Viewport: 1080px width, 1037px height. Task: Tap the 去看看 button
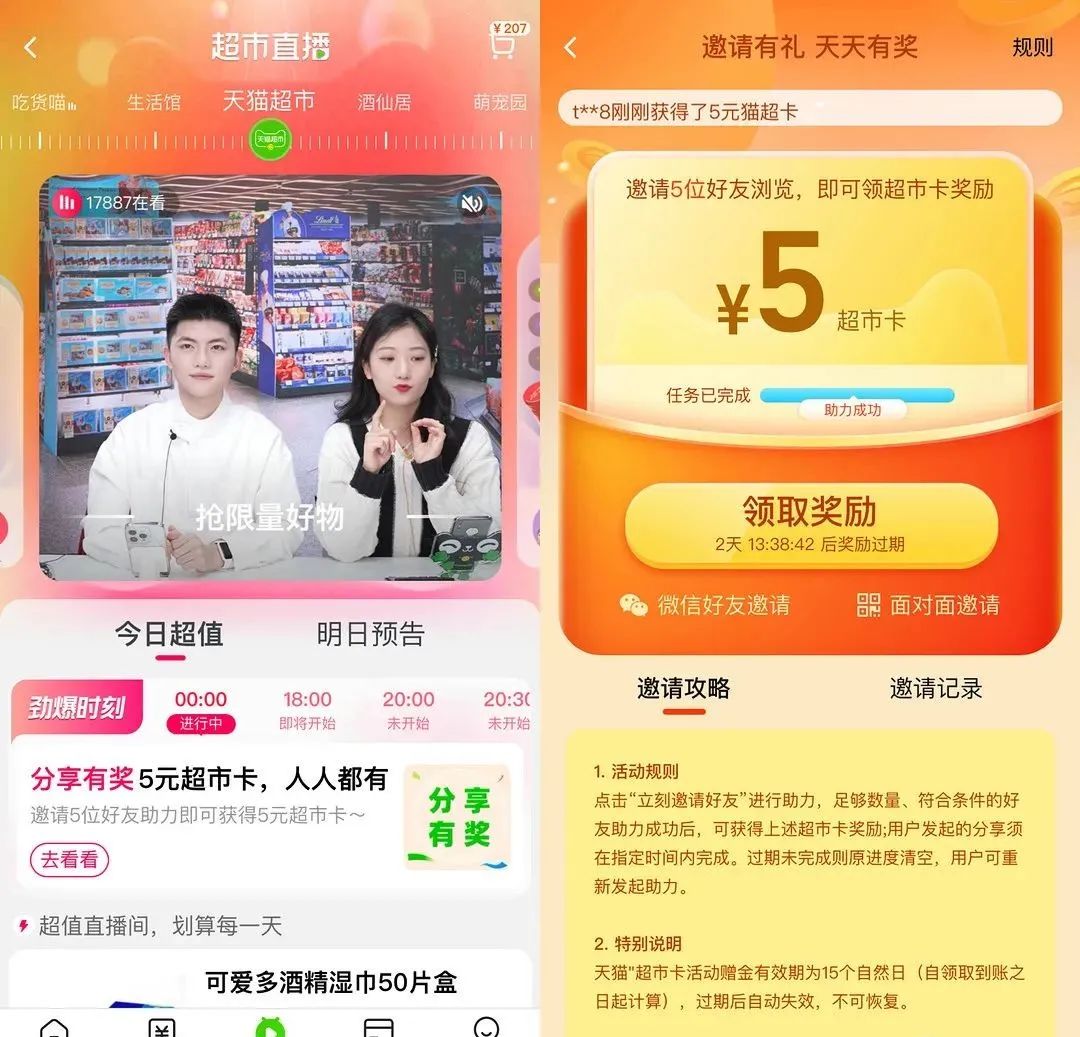pos(69,860)
